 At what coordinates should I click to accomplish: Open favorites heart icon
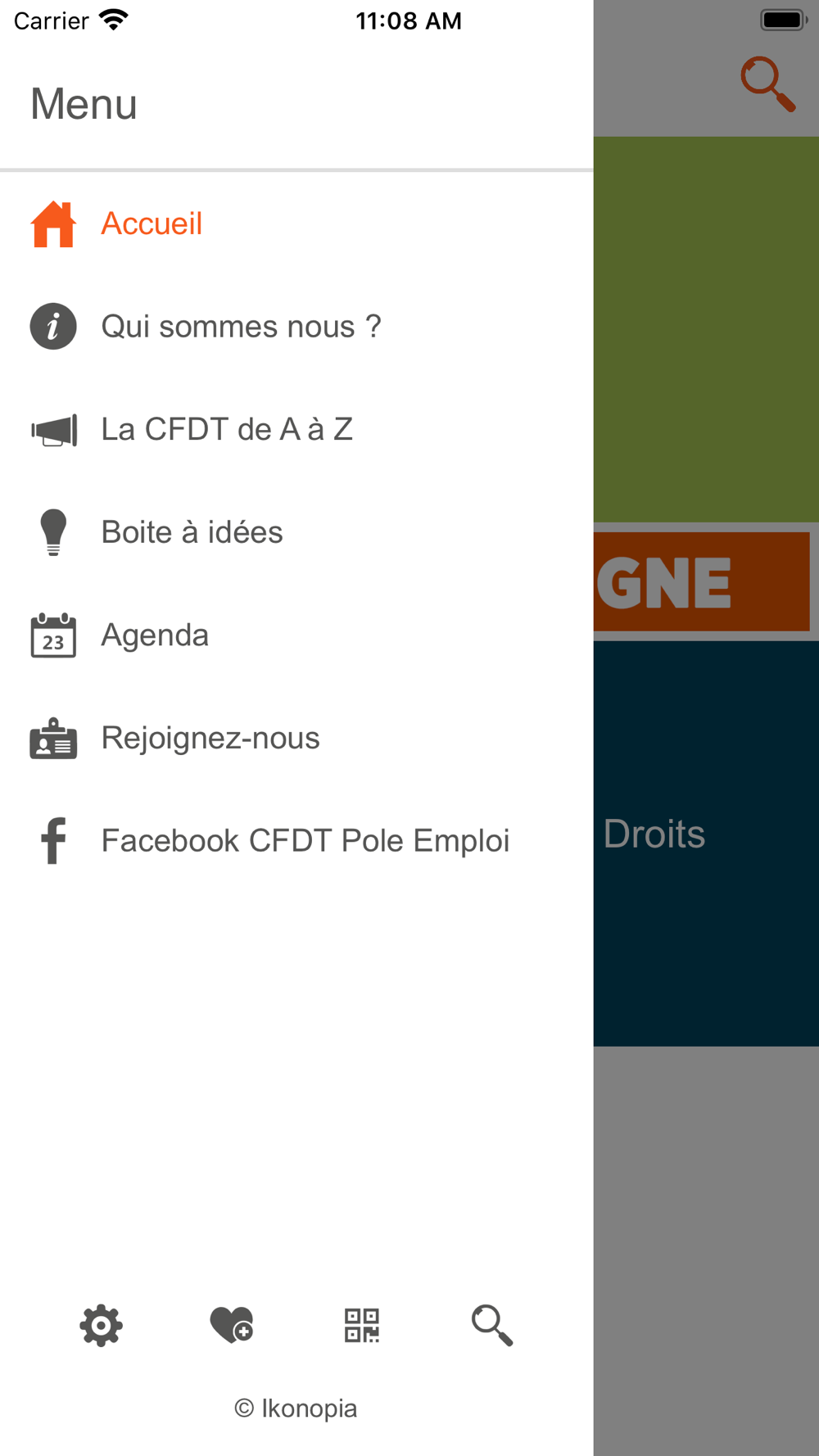tap(232, 1325)
